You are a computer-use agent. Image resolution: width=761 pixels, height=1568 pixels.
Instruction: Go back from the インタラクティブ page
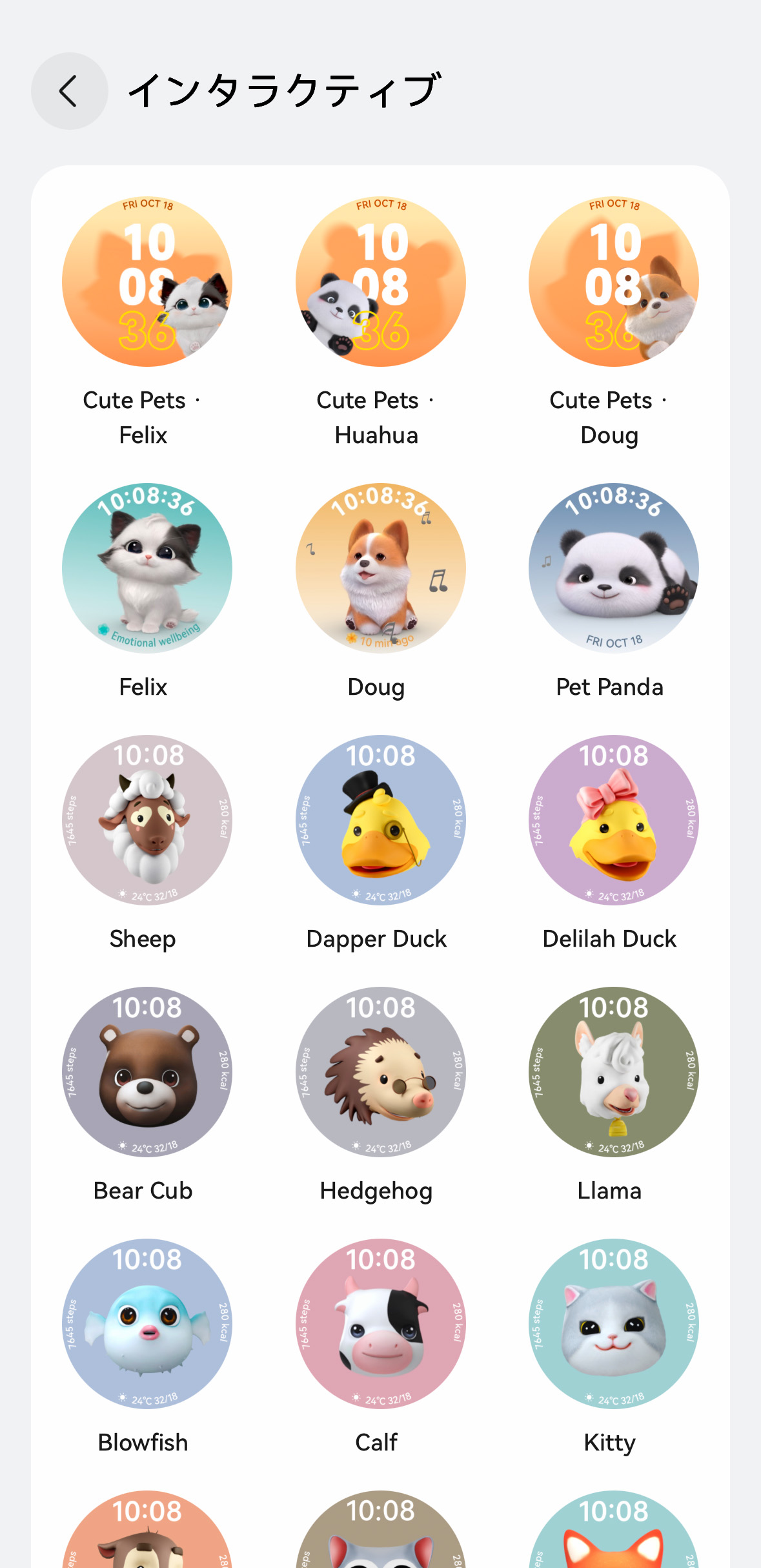[x=69, y=91]
